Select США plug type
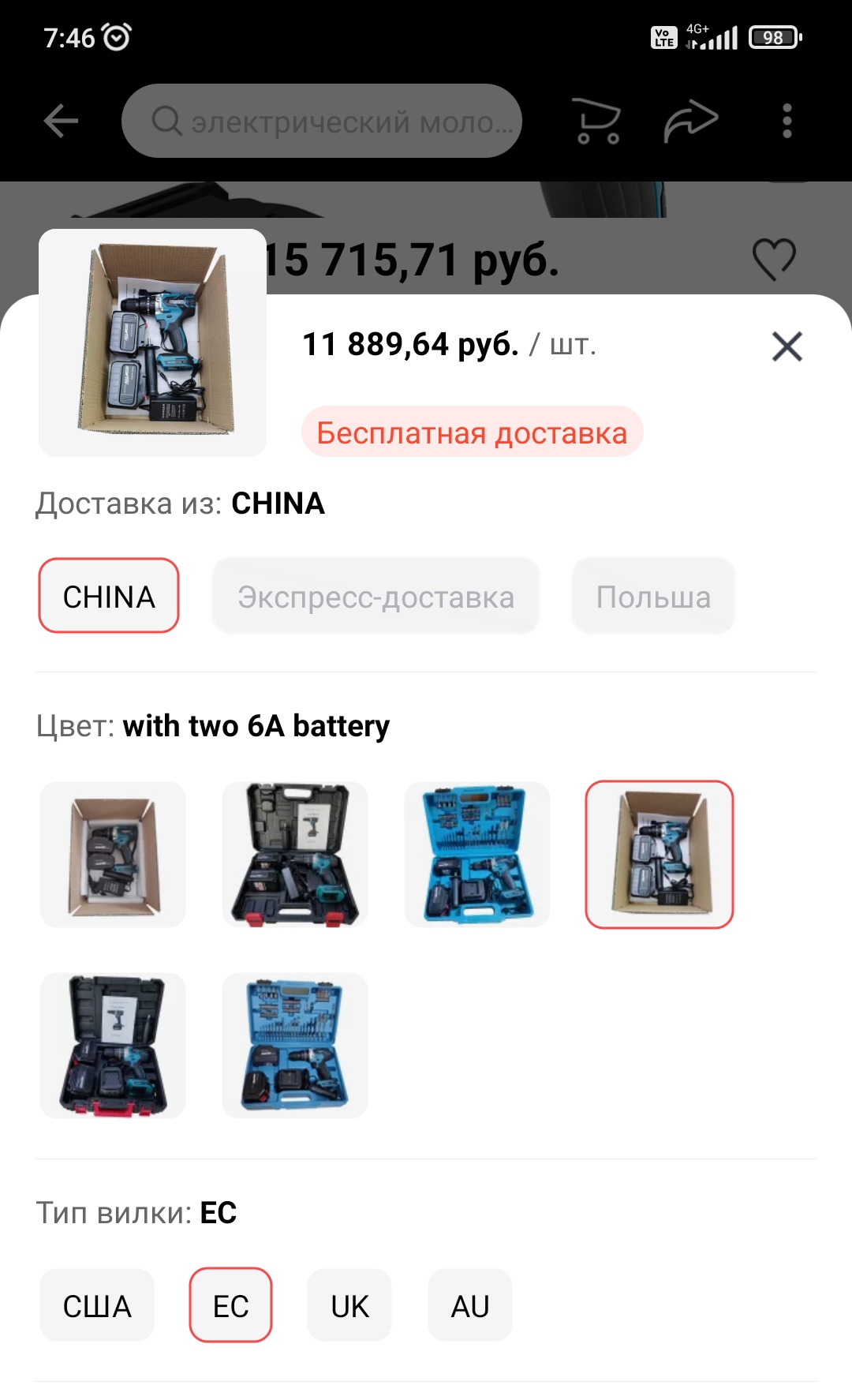Viewport: 852px width, 1400px height. pos(97,1306)
